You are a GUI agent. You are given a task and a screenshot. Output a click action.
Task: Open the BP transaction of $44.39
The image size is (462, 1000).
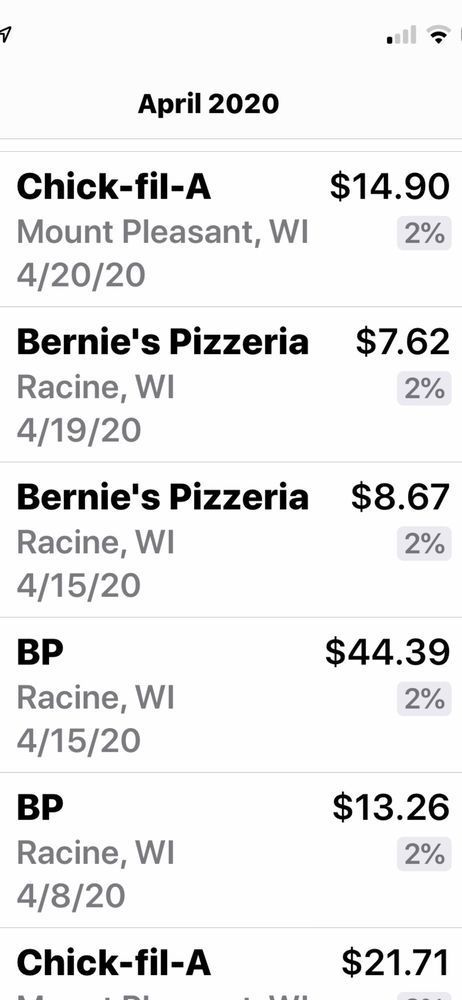231,695
